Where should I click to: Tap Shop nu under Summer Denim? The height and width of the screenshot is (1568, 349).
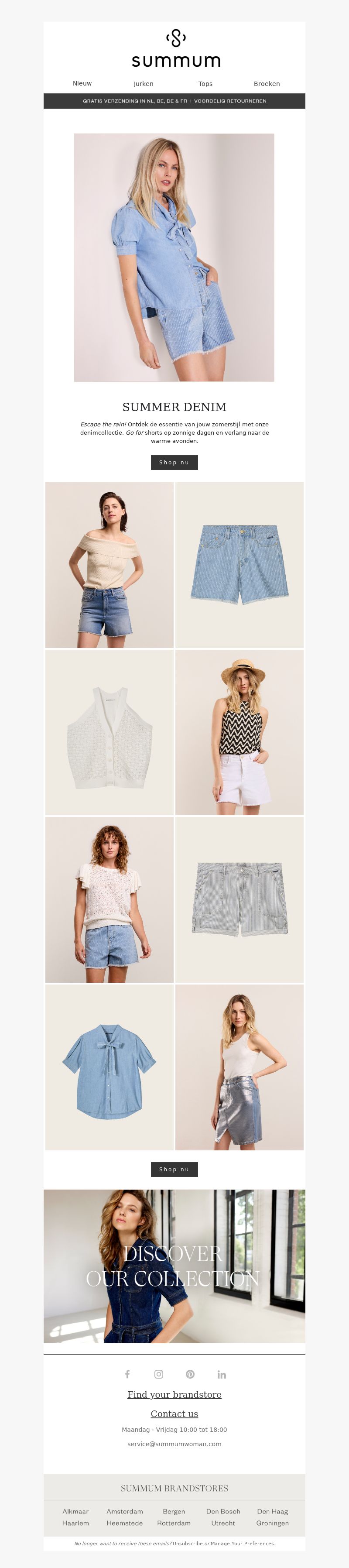coord(174,463)
